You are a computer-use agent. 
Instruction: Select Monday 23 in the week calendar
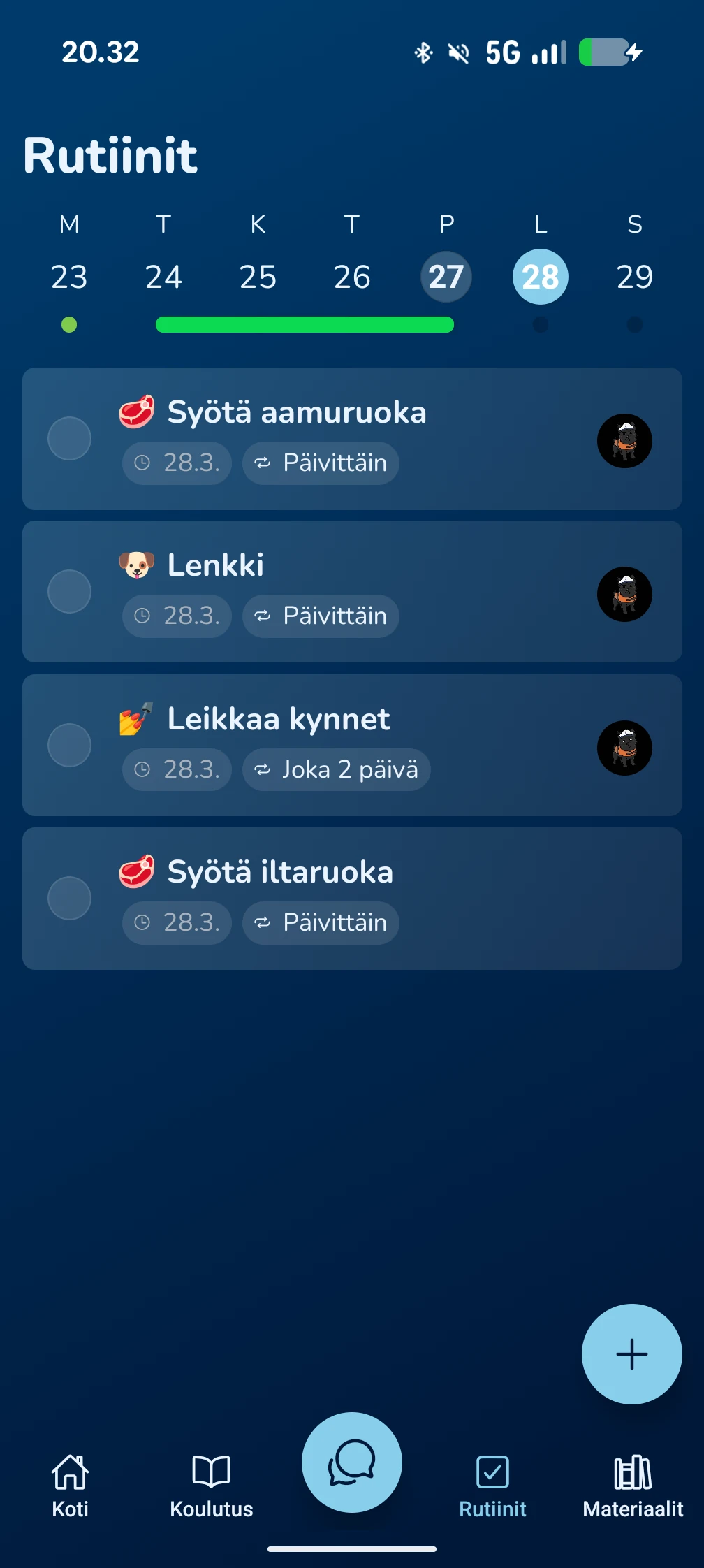pyautogui.click(x=69, y=277)
